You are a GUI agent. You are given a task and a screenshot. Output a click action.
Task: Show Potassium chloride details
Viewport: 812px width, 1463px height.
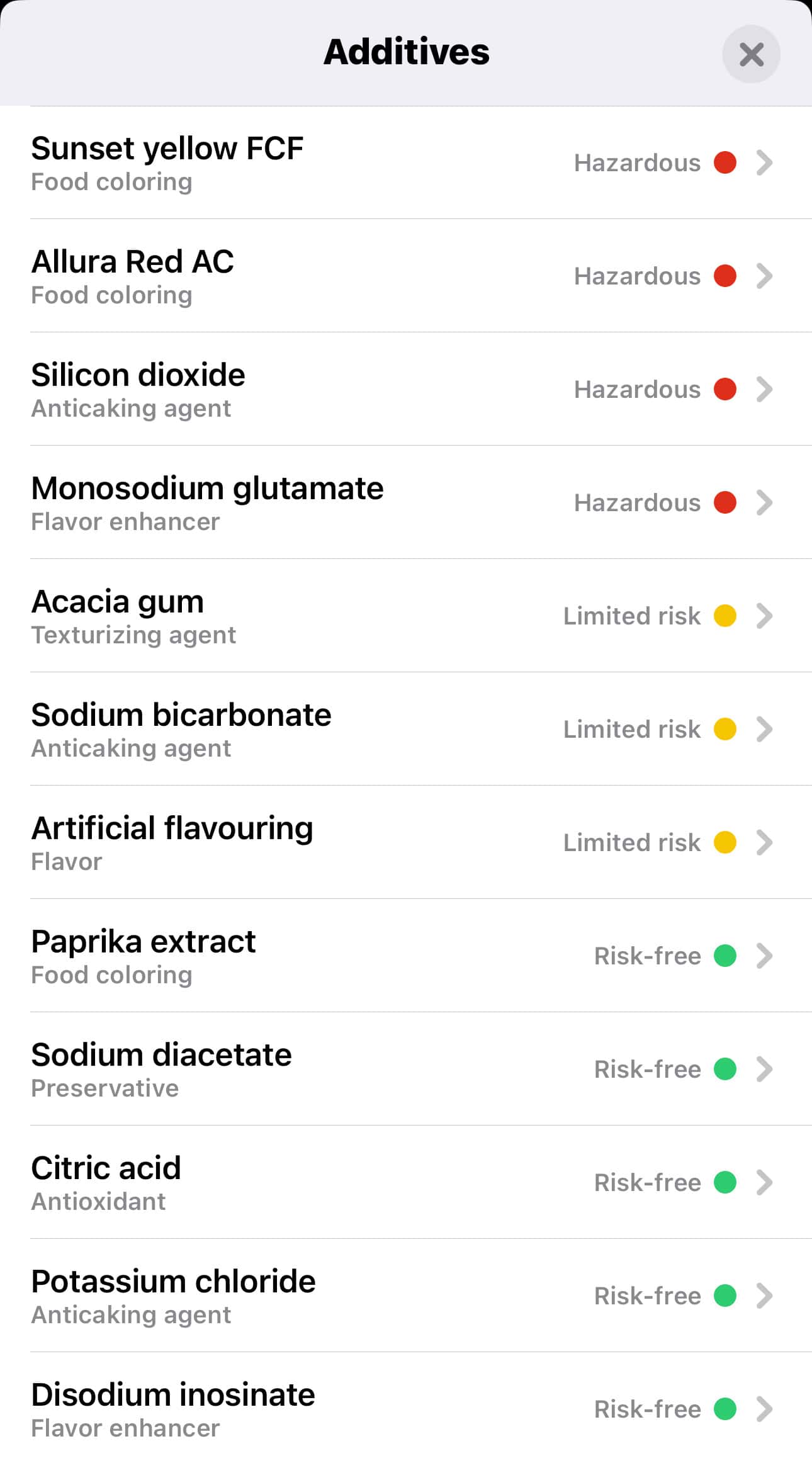tap(406, 1296)
